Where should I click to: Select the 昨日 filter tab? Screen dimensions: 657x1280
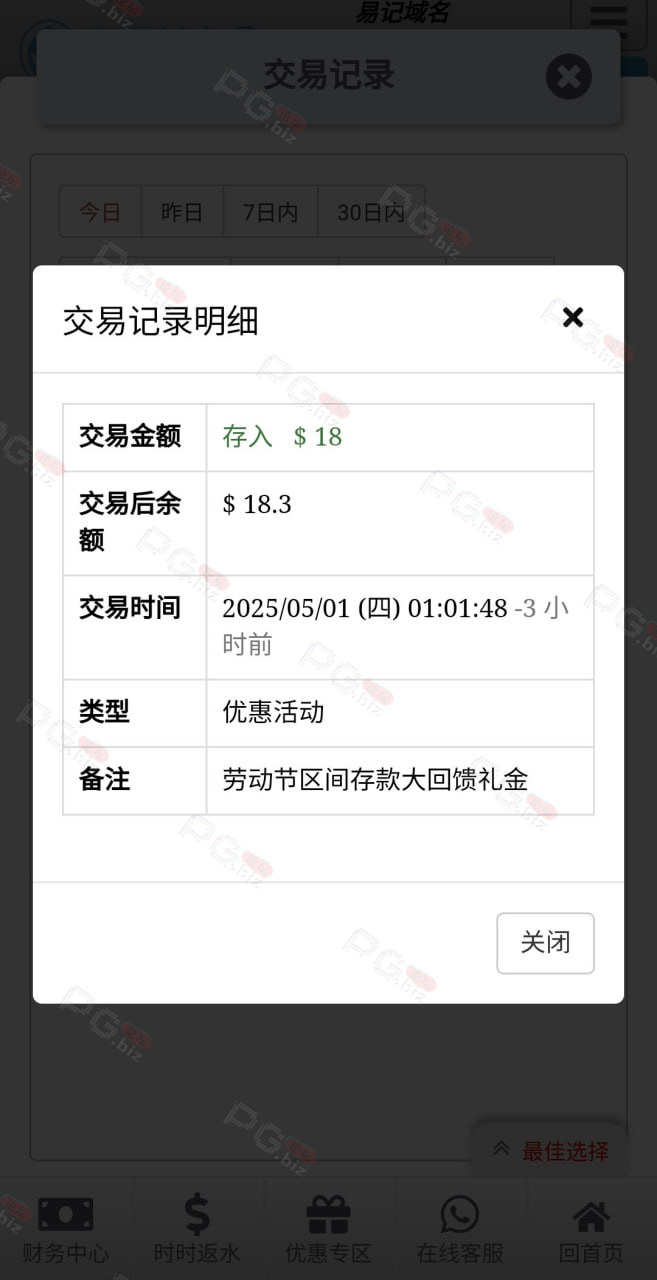tap(182, 212)
